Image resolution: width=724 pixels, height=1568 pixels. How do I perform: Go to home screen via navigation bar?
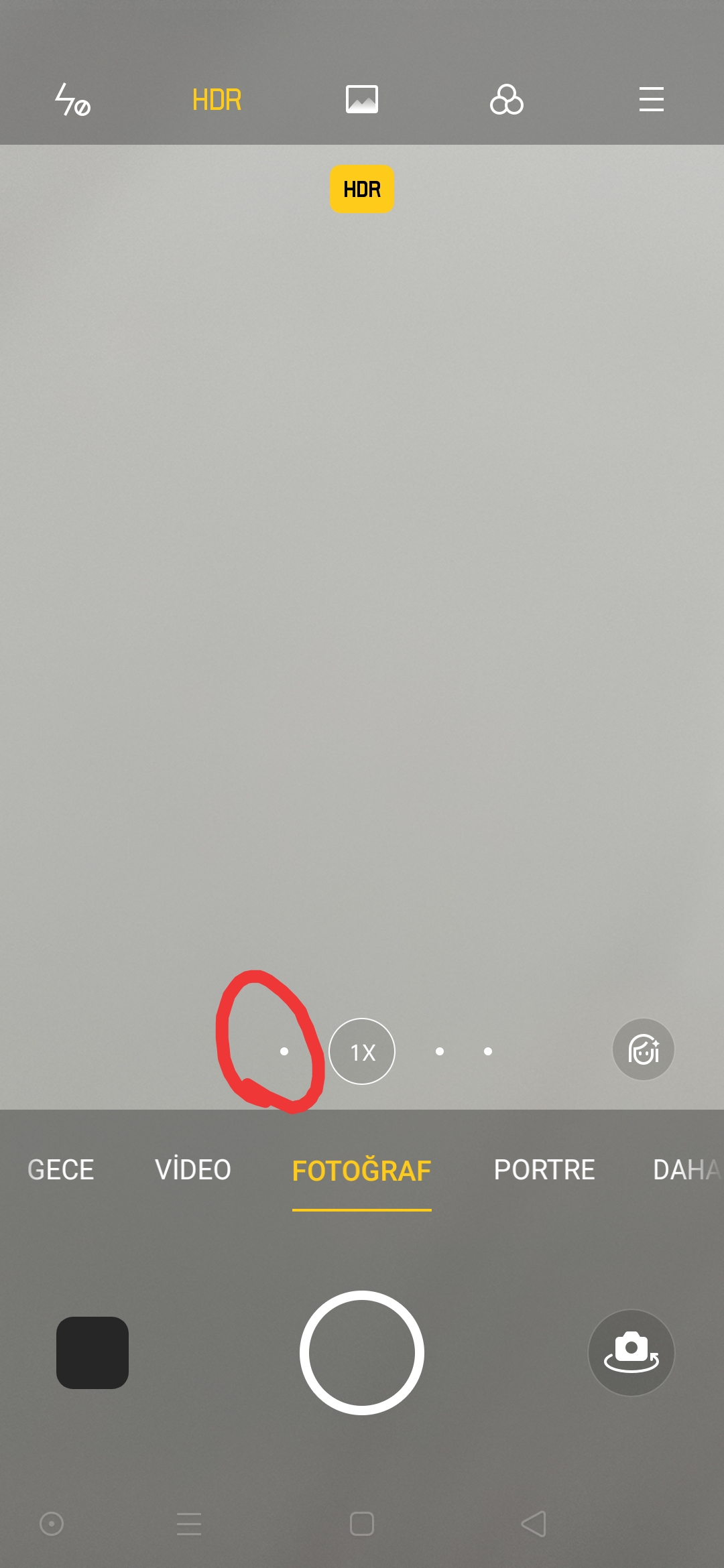(362, 1524)
